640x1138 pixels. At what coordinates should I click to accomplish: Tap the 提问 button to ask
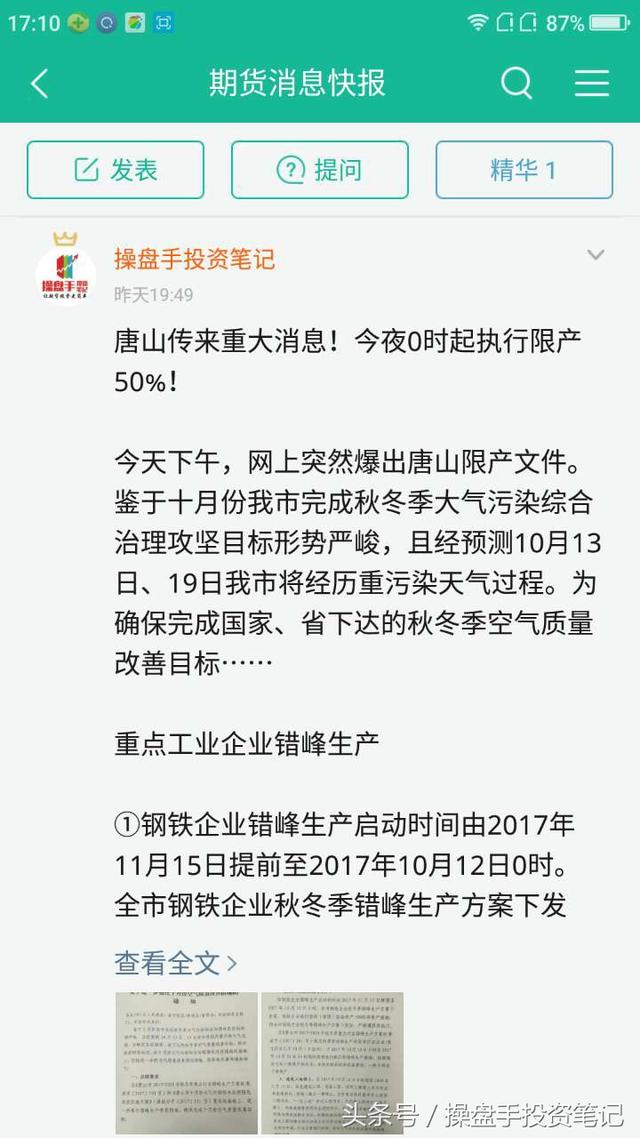point(319,170)
